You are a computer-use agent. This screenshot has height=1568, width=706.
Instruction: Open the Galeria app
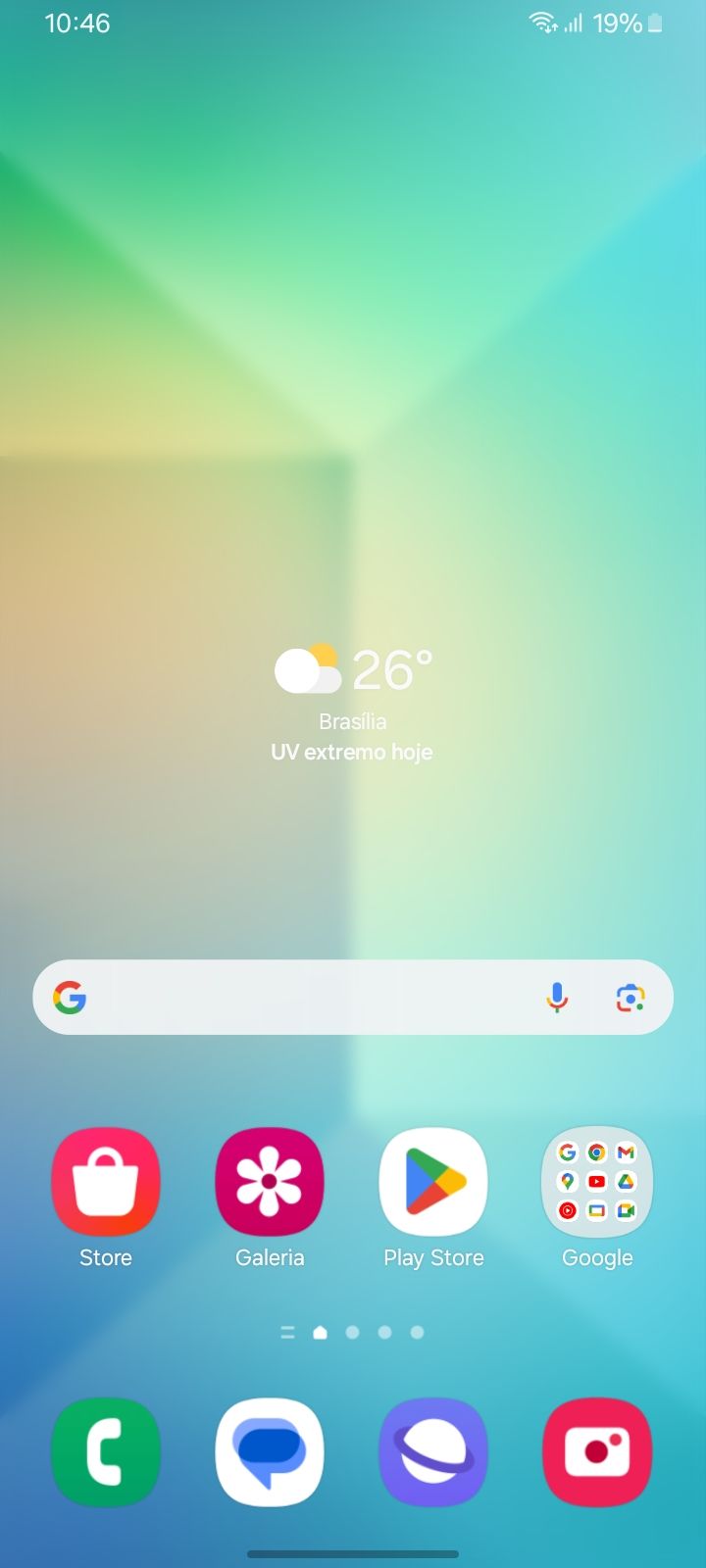click(270, 1182)
